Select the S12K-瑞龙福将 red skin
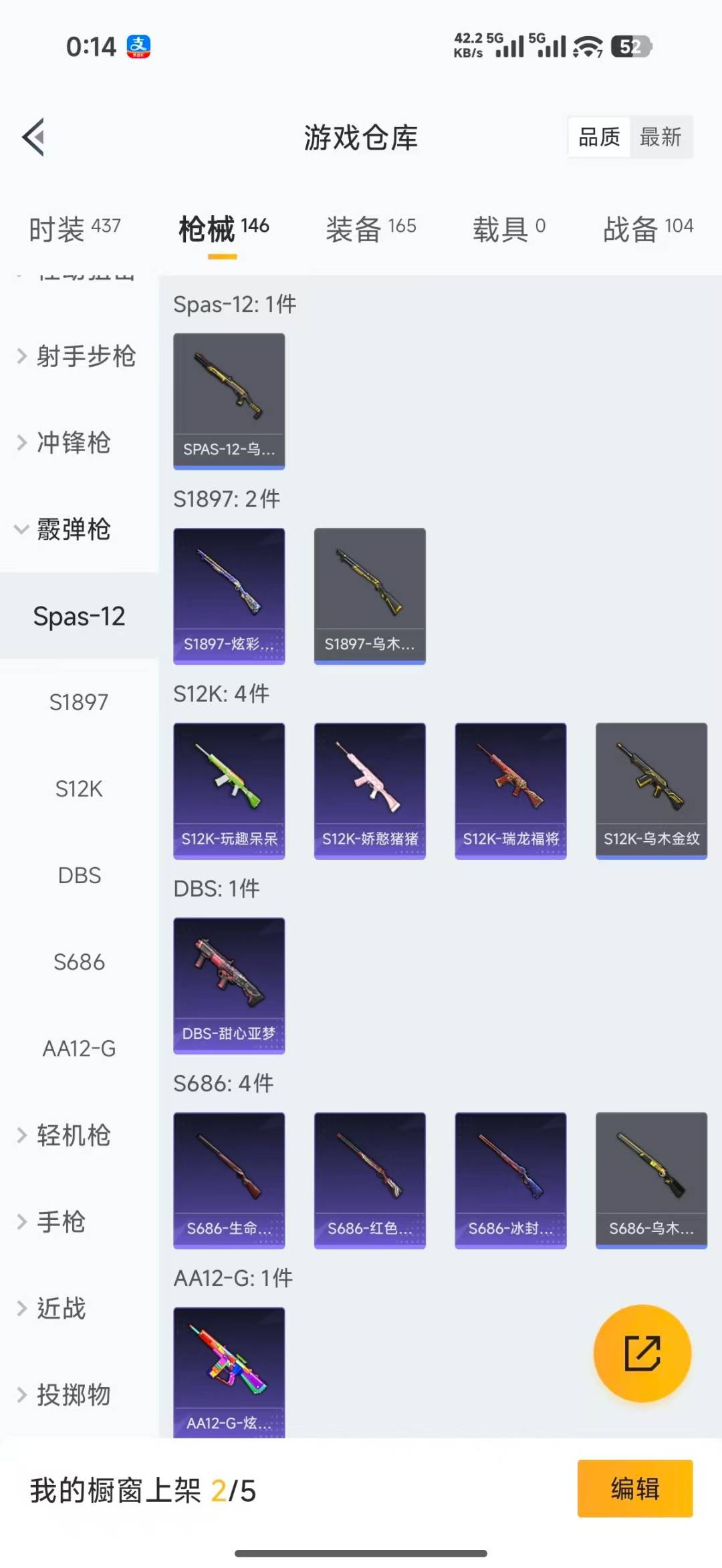722x1568 pixels. pyautogui.click(x=510, y=790)
